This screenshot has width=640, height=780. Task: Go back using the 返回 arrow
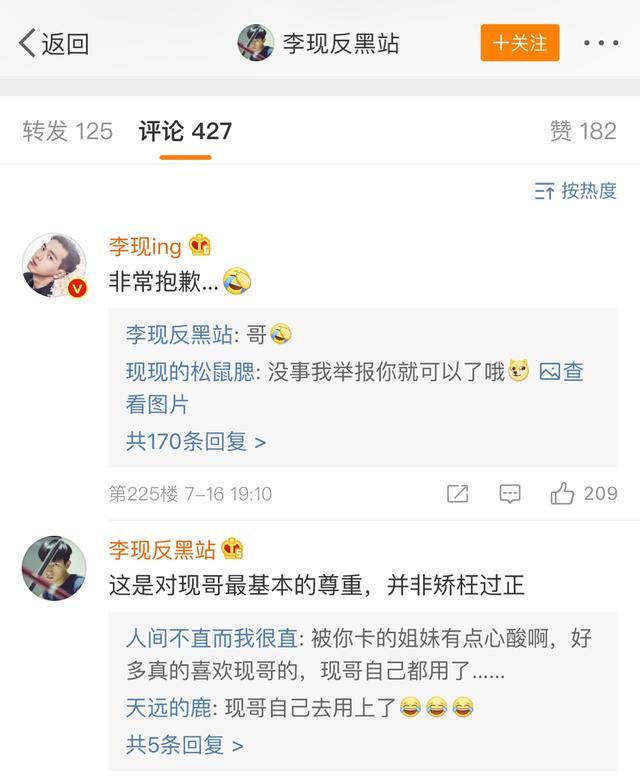(x=54, y=44)
